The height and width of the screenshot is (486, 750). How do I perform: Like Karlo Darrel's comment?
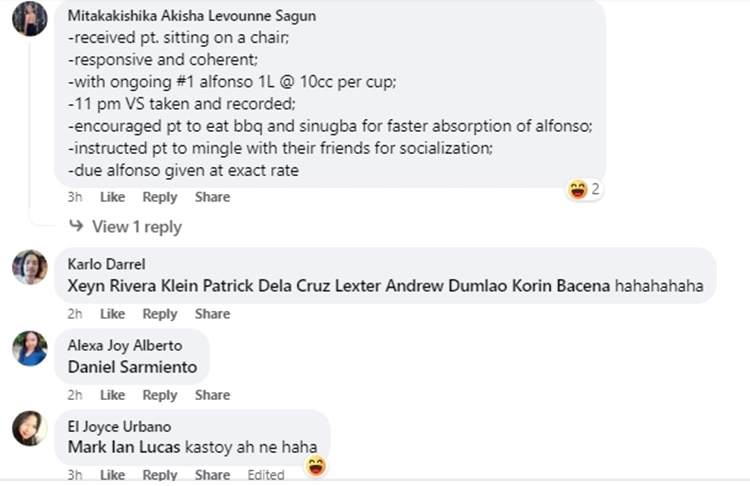click(112, 314)
